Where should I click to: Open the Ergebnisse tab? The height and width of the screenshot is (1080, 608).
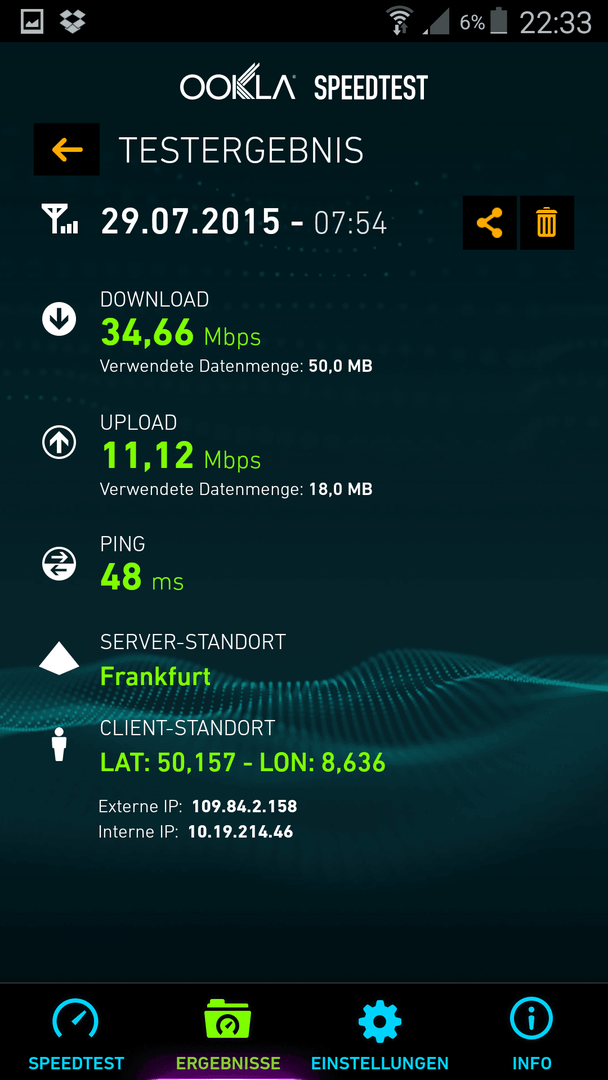click(228, 1032)
